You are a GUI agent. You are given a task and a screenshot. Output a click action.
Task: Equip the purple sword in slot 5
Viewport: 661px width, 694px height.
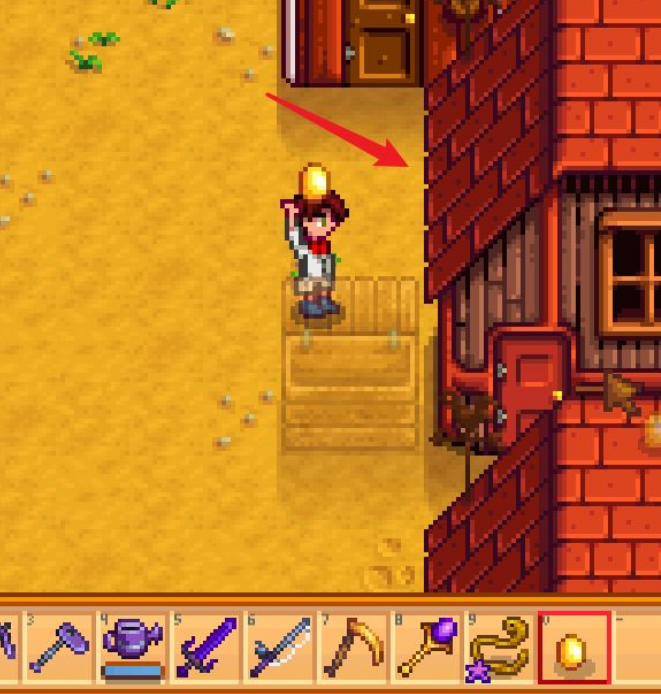206,647
